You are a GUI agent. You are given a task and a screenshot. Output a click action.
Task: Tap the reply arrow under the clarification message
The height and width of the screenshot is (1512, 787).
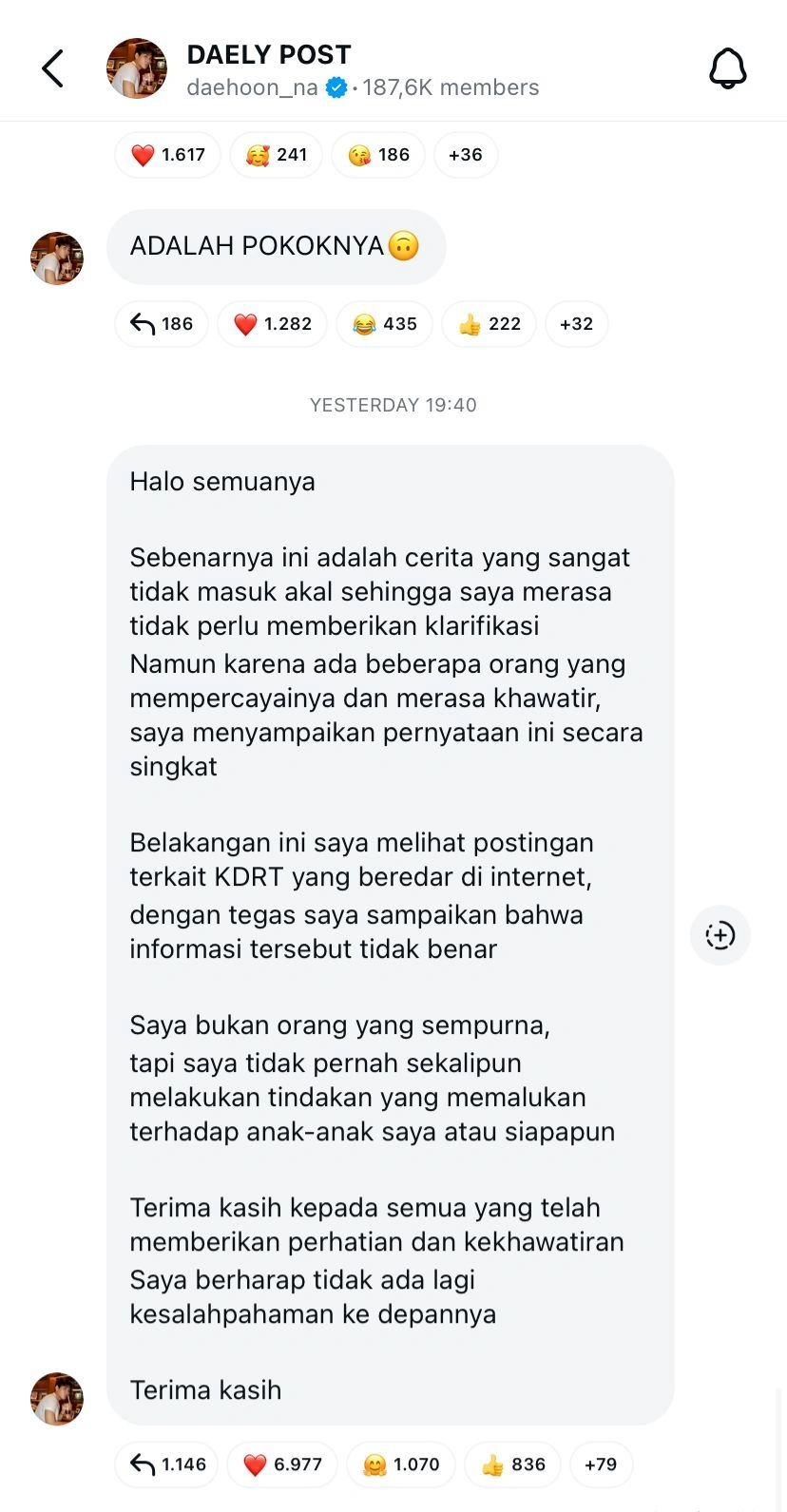(165, 1464)
